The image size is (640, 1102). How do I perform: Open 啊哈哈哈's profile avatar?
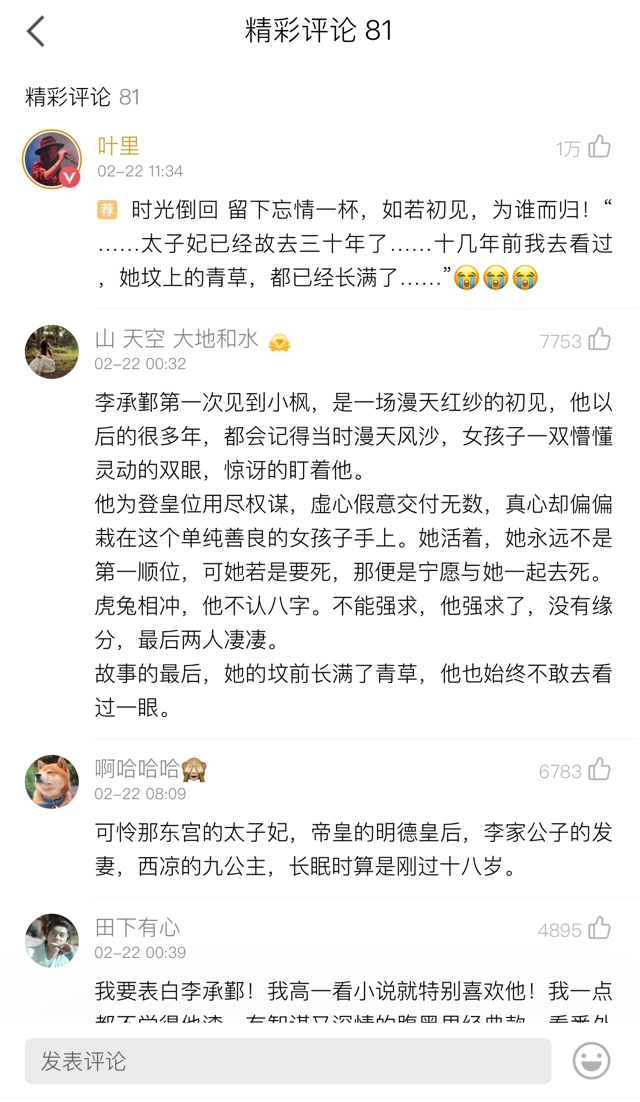point(52,781)
